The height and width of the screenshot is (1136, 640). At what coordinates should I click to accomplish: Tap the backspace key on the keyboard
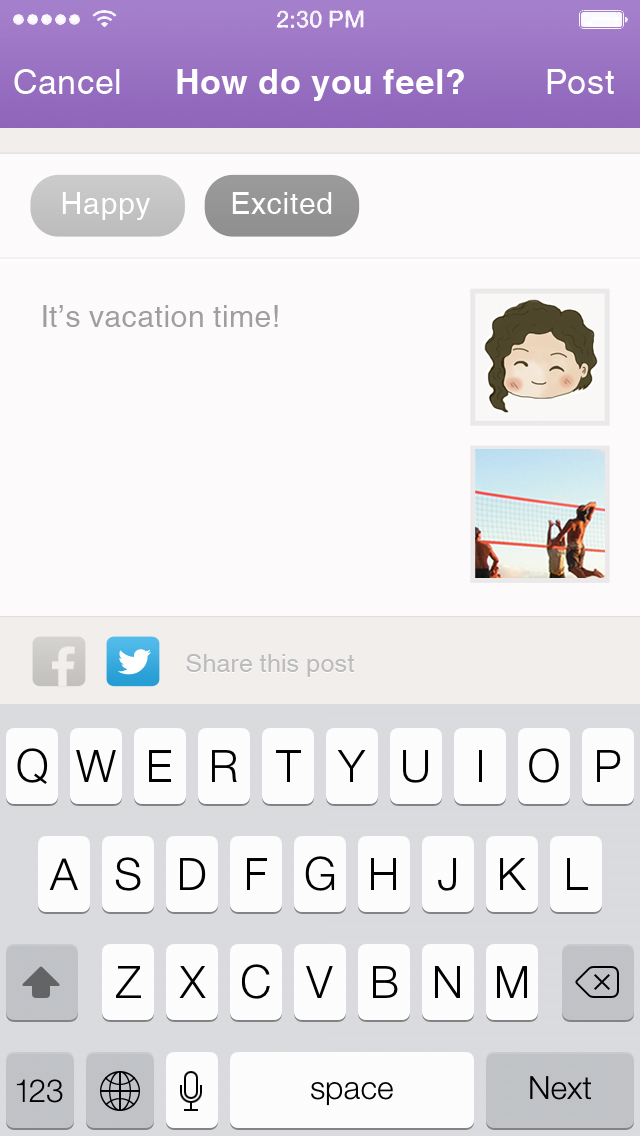[597, 983]
